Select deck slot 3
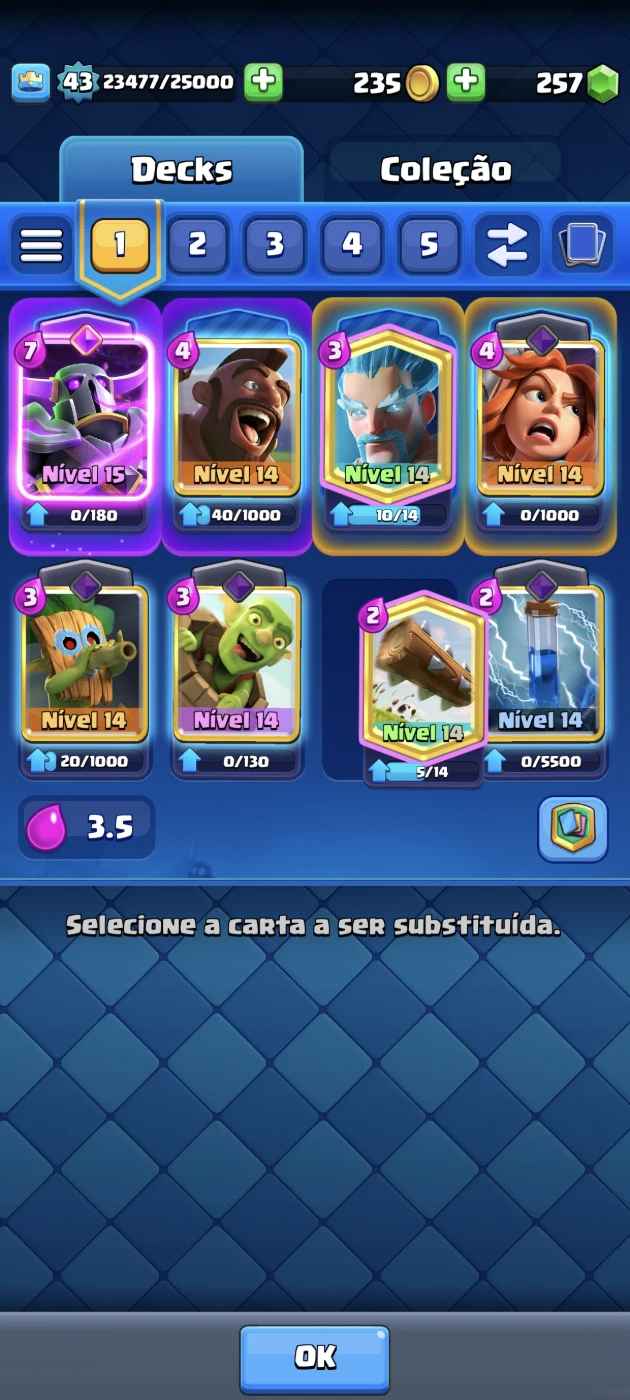The width and height of the screenshot is (630, 1400). point(275,245)
